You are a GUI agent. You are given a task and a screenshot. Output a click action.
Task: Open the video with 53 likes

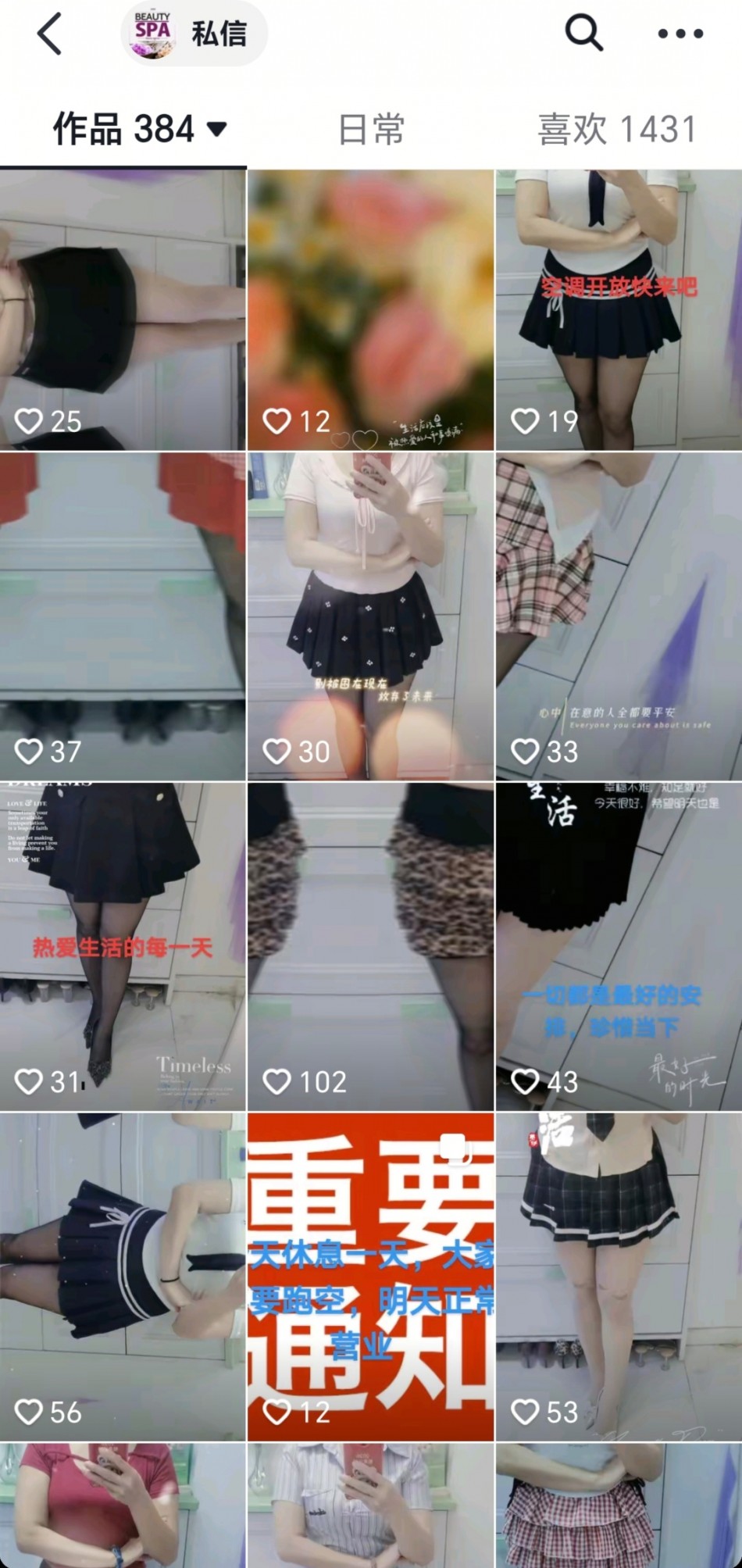click(619, 1277)
